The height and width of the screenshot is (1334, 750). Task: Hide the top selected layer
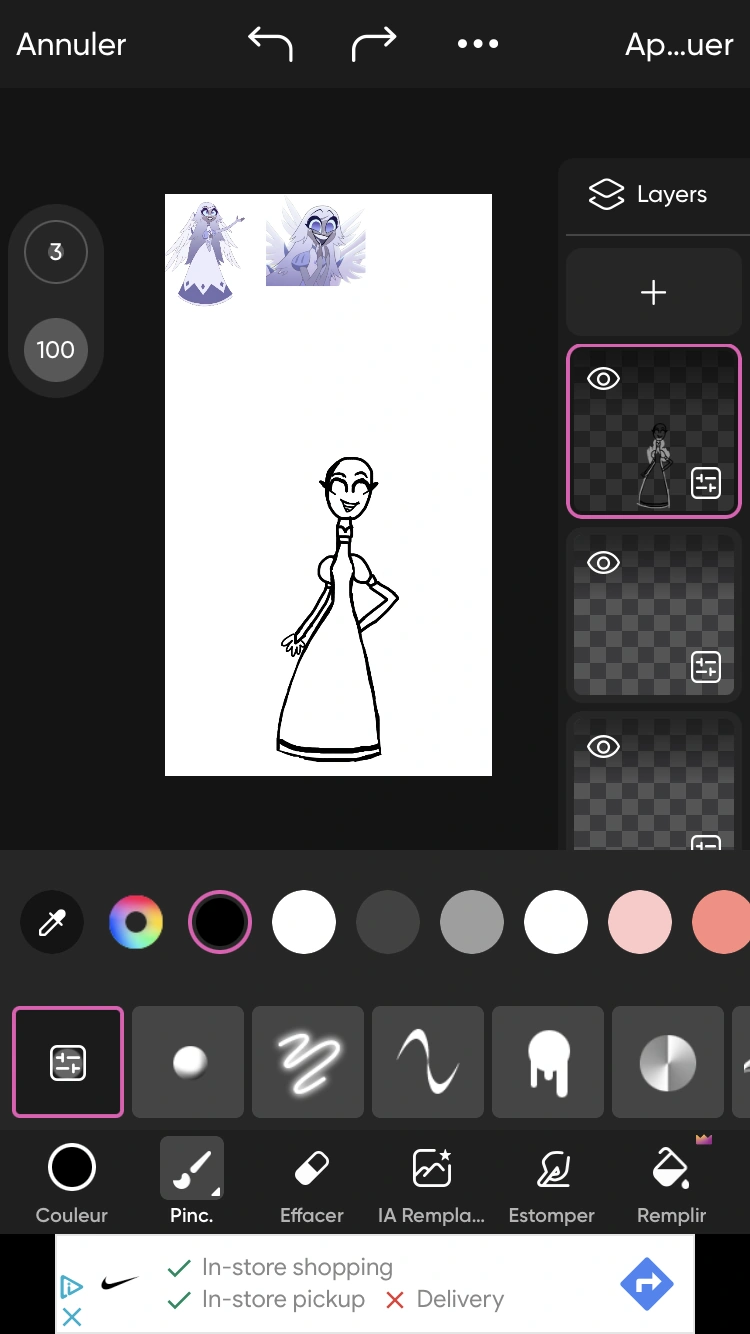click(x=602, y=379)
